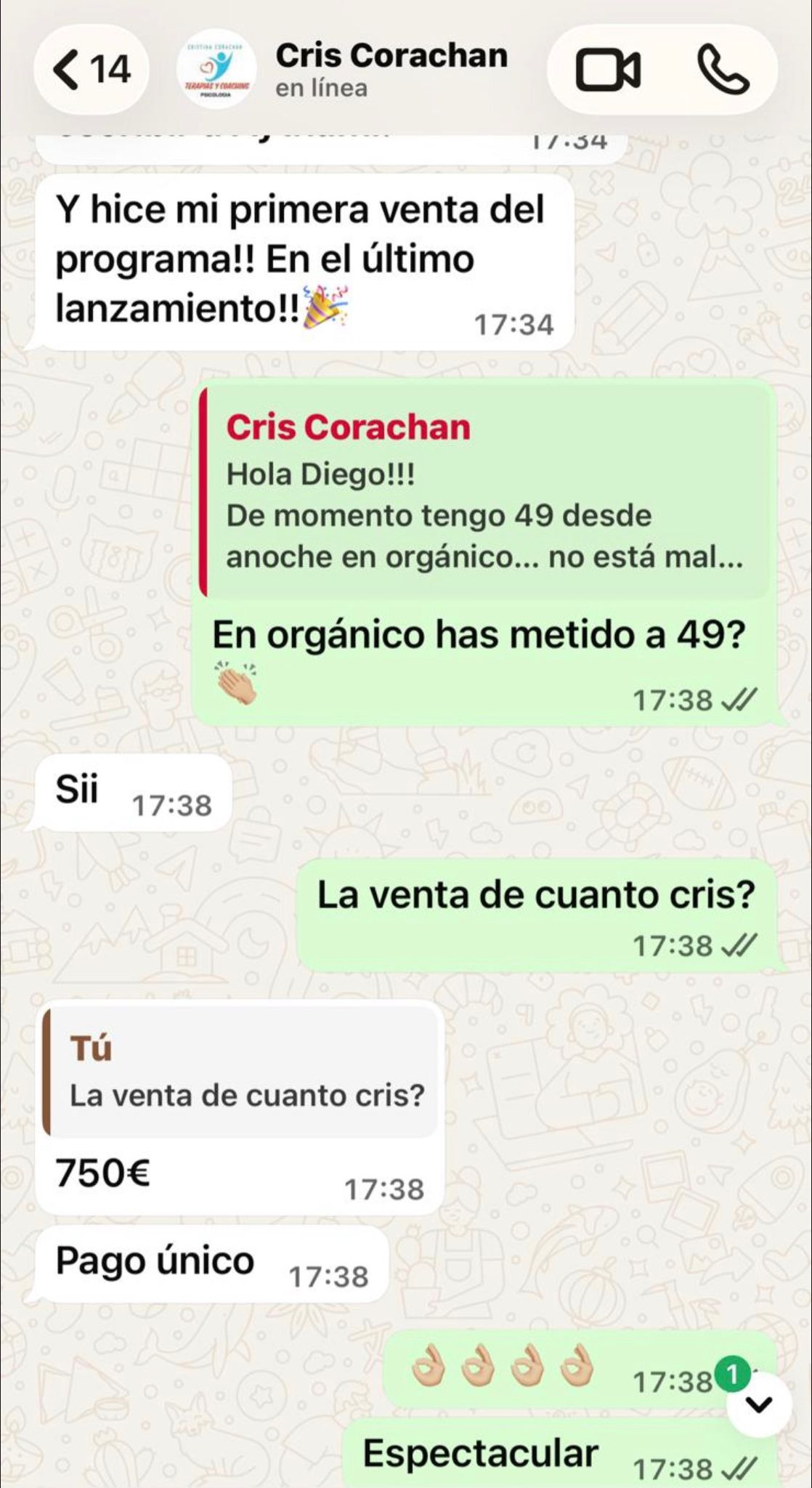Open Cris Corachan's profile picture
The height and width of the screenshot is (1488, 812).
pos(218,69)
